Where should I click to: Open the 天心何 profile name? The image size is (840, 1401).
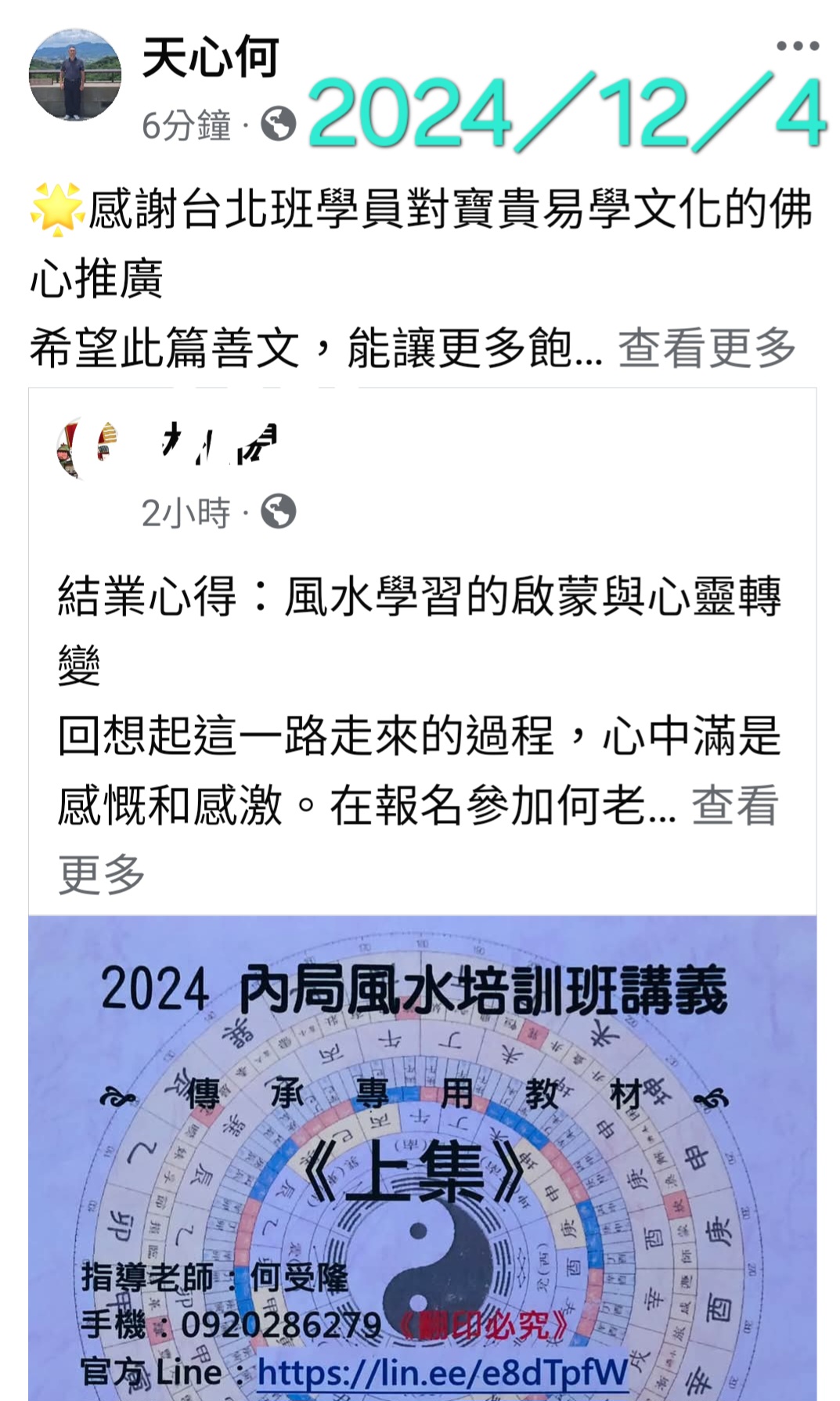tap(210, 56)
